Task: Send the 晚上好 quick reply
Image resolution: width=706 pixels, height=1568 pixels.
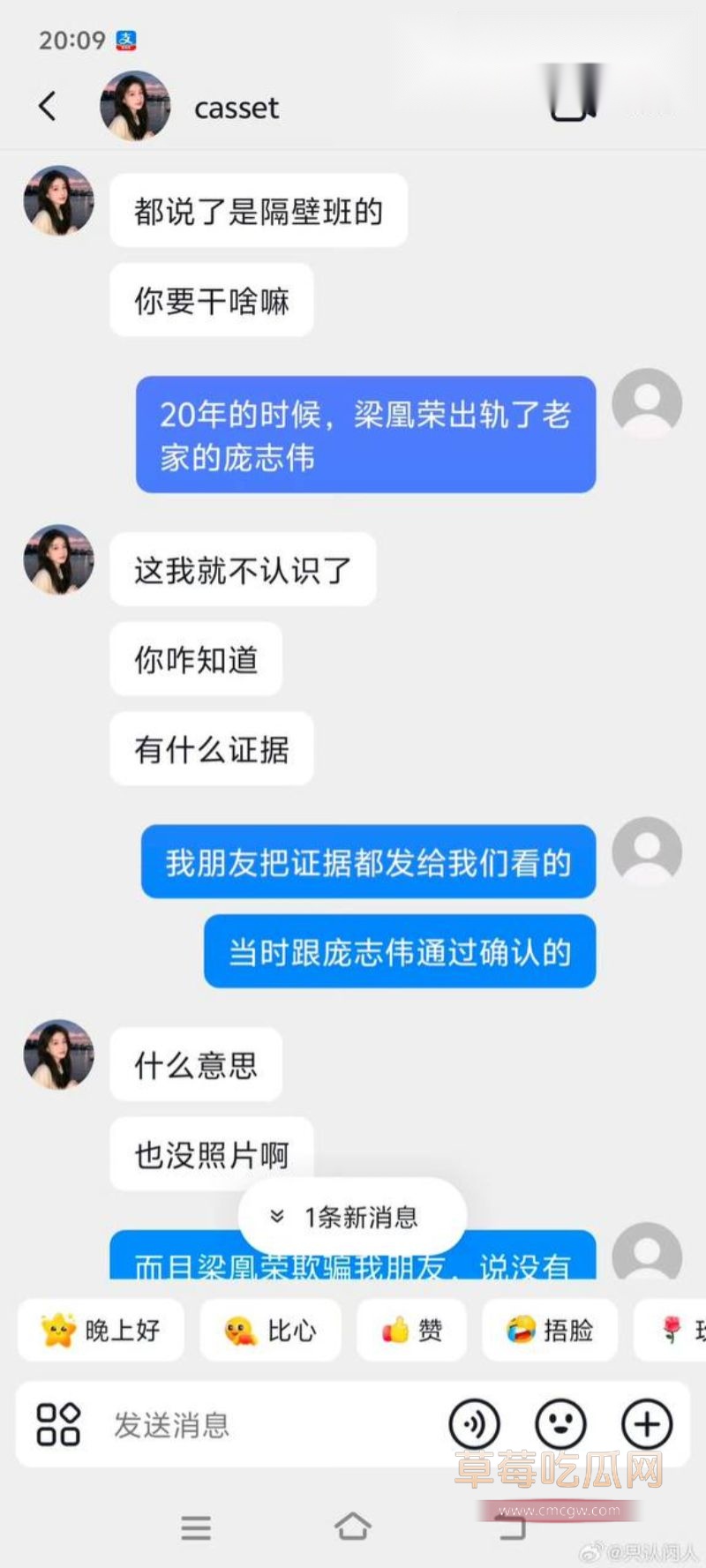Action: 100,1330
